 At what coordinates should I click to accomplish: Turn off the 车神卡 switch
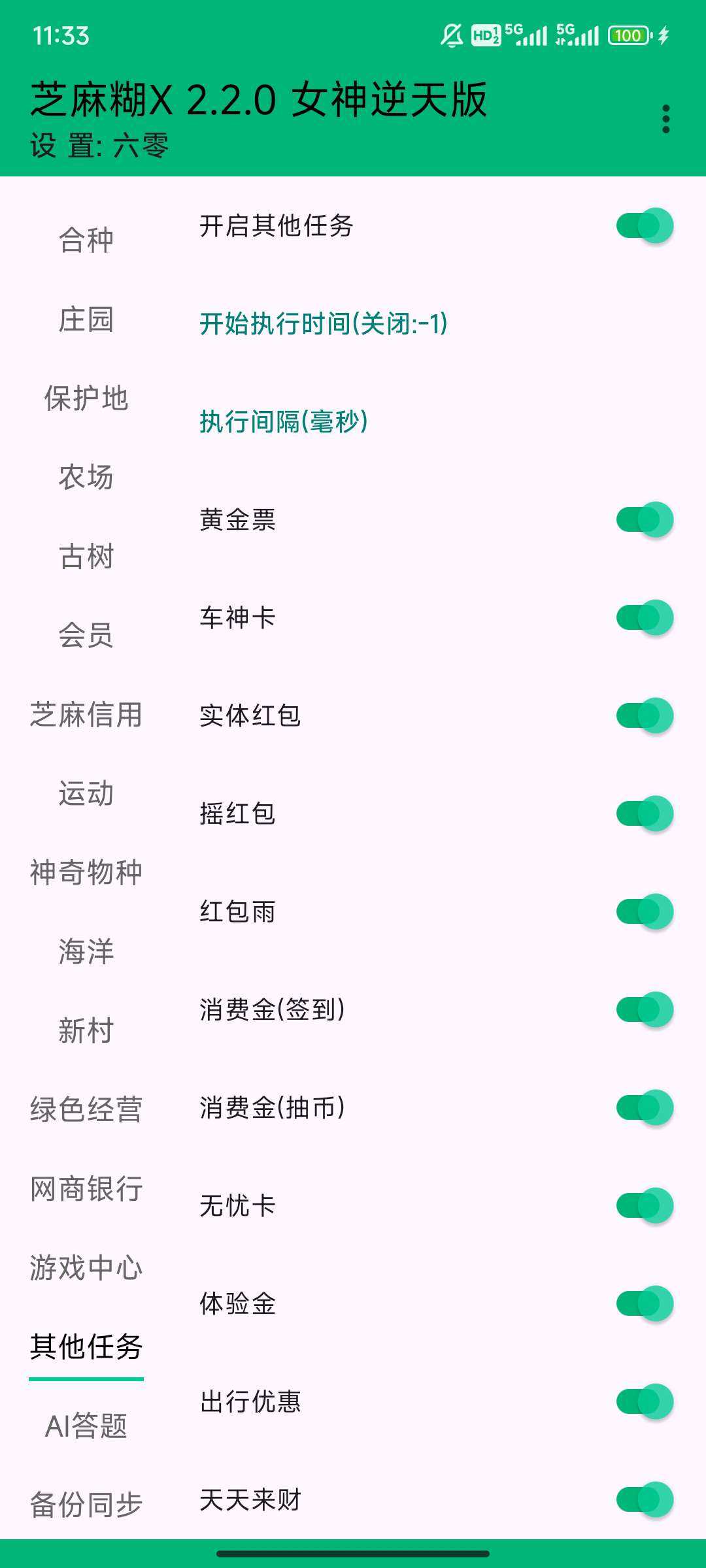coord(645,618)
